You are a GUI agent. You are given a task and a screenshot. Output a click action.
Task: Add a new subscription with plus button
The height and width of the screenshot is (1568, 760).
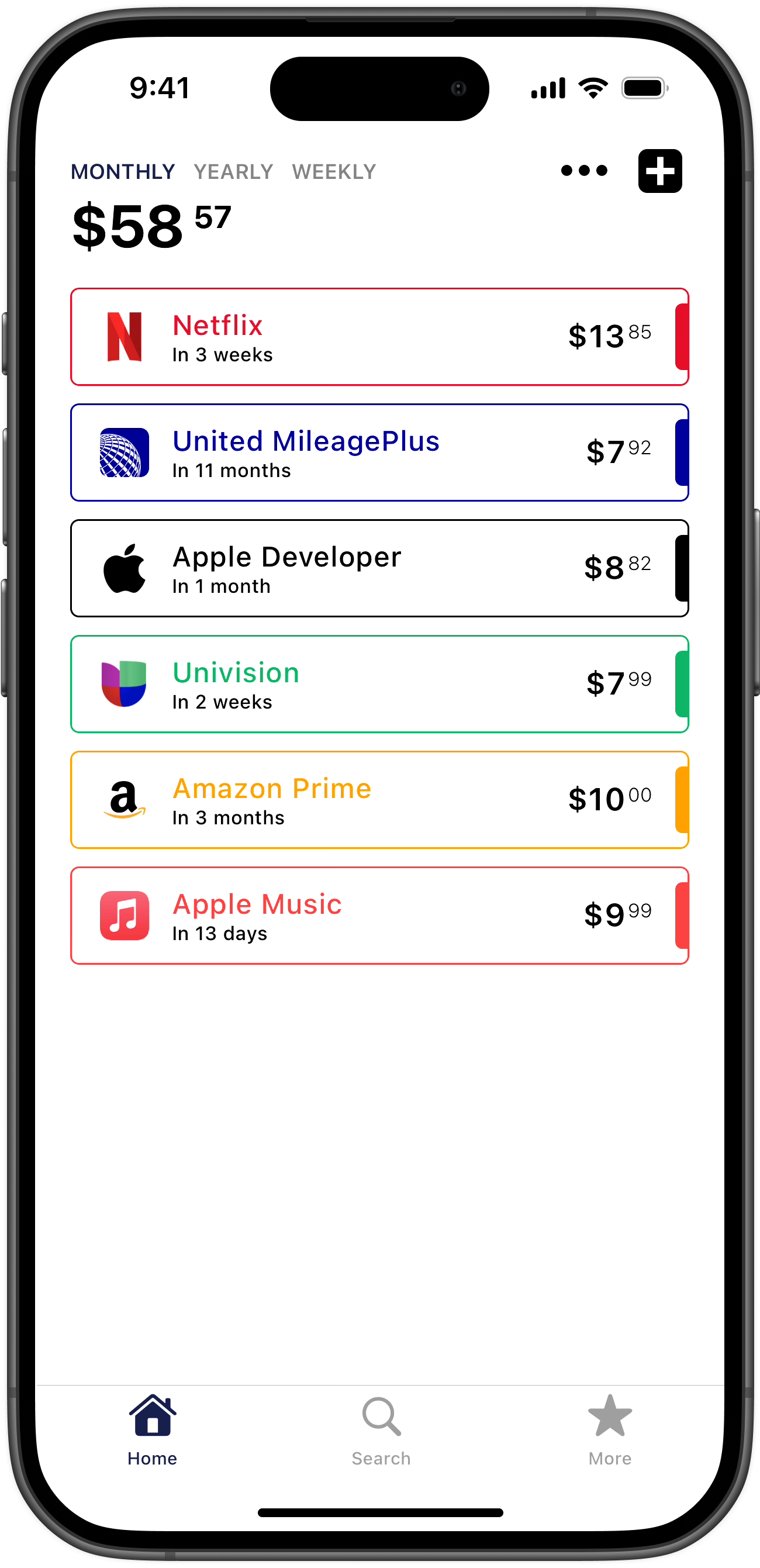point(660,171)
